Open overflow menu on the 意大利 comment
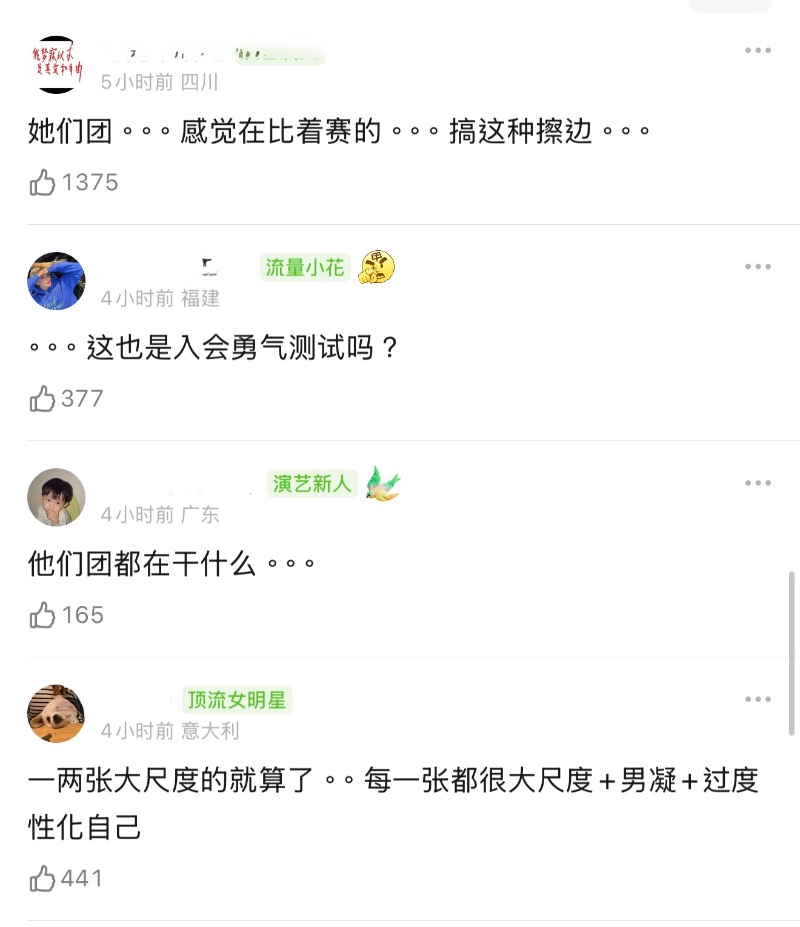Image resolution: width=800 pixels, height=927 pixels. 757,700
